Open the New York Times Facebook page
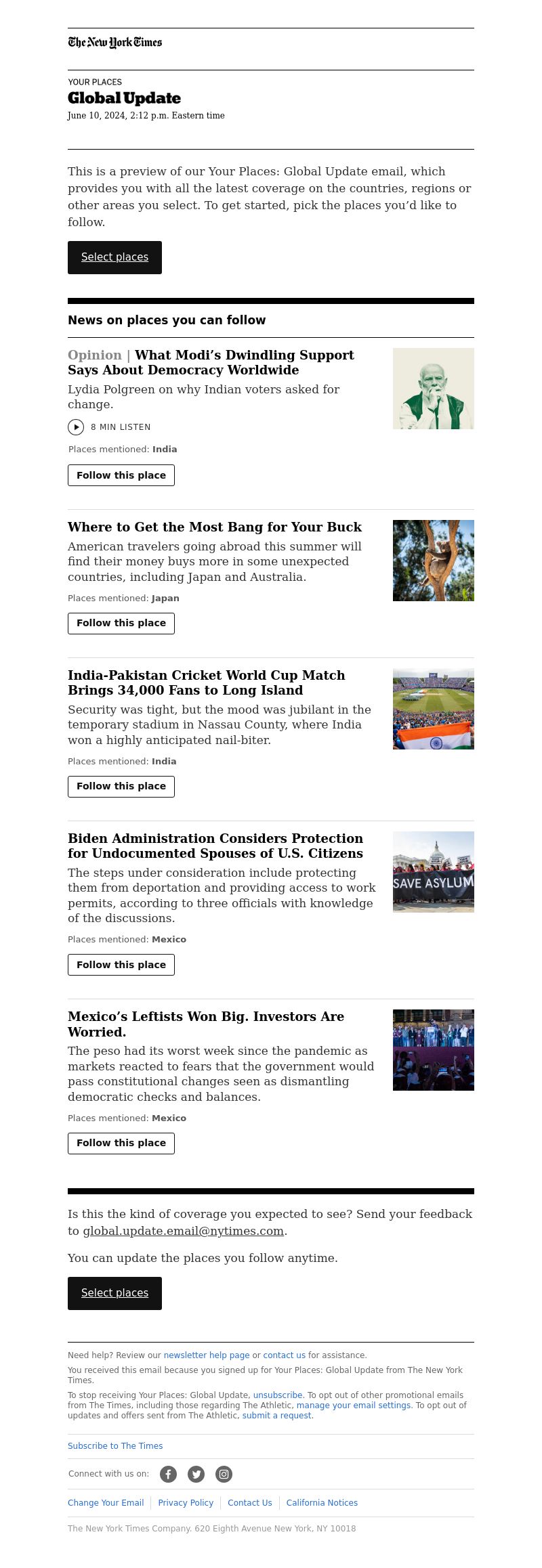Viewport: 542px width, 1568px height. tap(169, 1474)
